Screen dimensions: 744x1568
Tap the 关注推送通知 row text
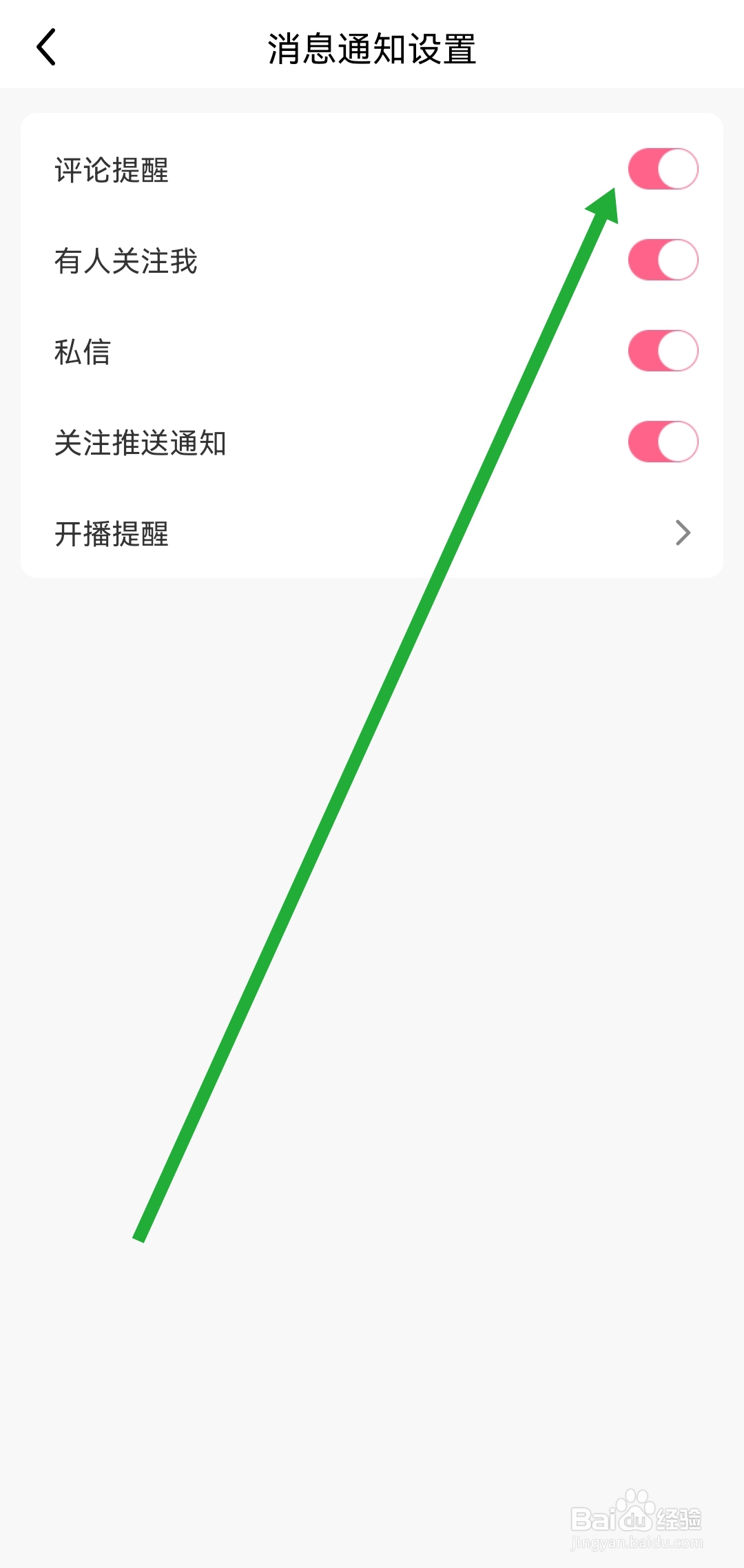click(x=141, y=442)
